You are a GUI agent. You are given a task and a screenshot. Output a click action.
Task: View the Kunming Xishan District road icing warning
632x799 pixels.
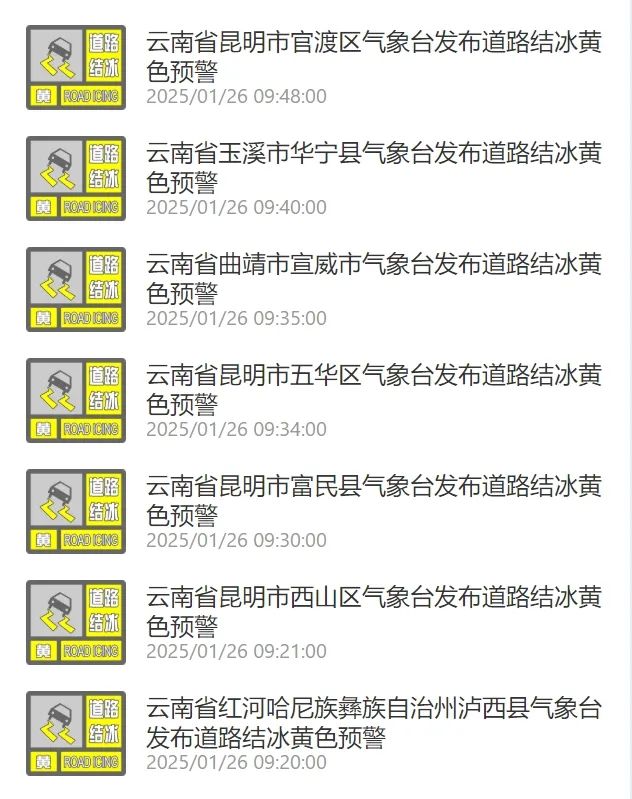(374, 612)
